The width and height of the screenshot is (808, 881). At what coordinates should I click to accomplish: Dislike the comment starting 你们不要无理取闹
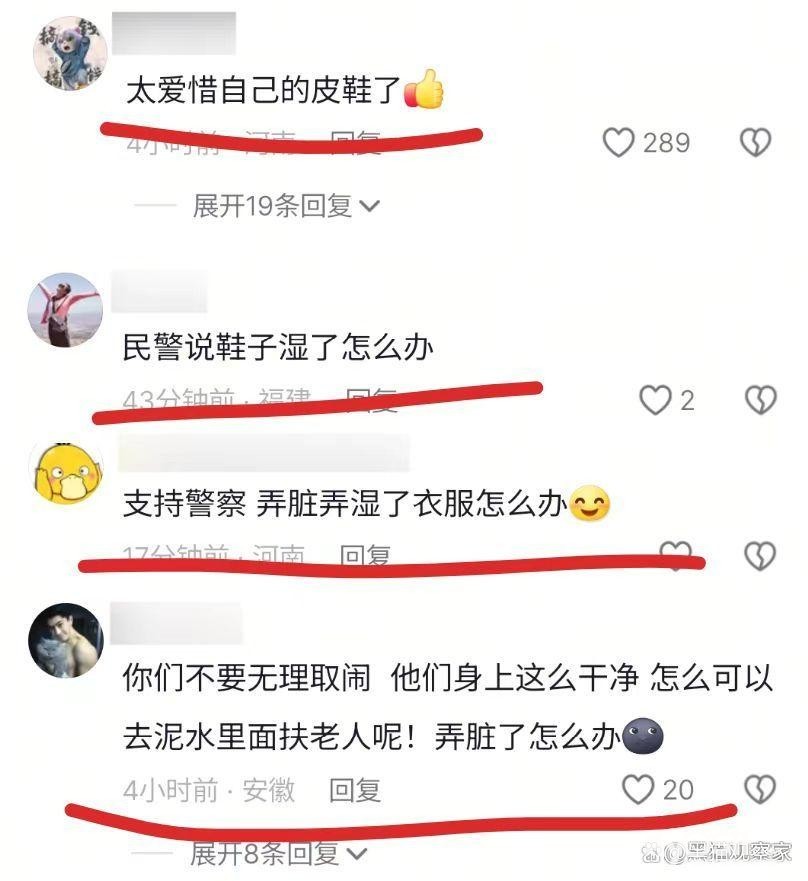point(761,789)
